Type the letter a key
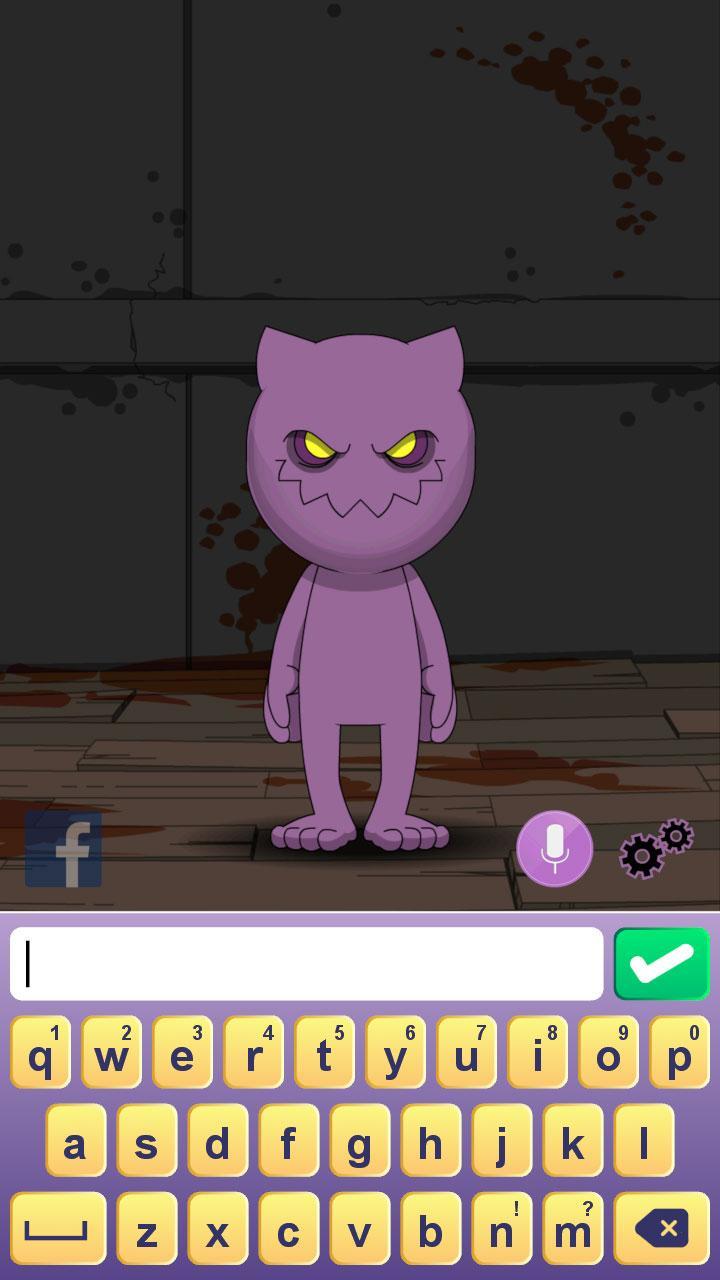 pos(75,1141)
